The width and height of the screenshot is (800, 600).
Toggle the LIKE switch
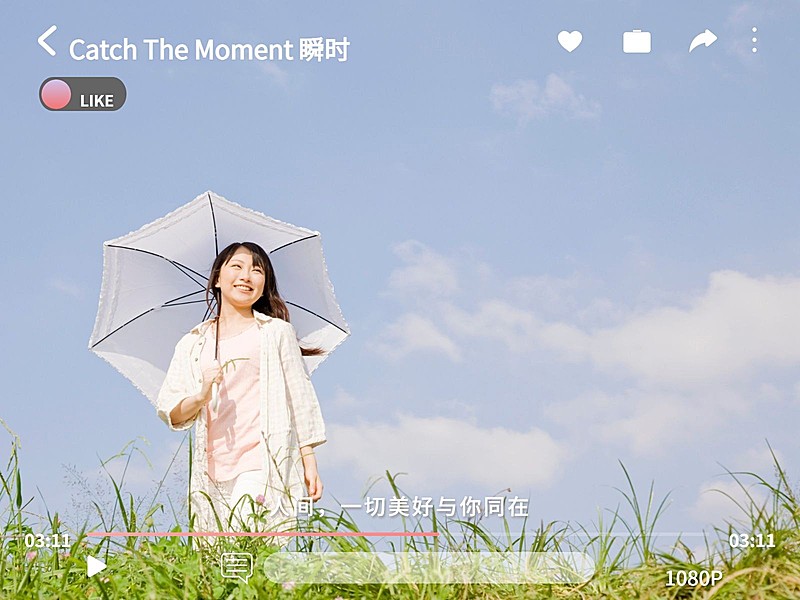[82, 95]
